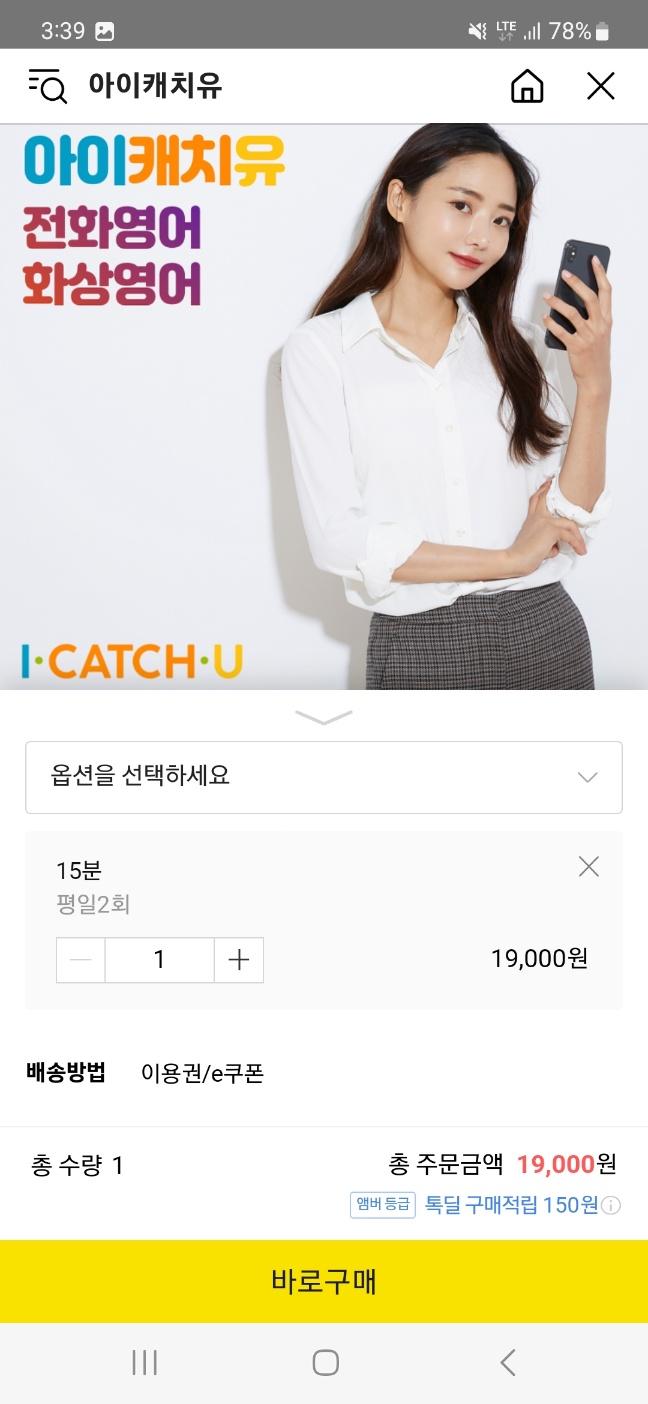Open the 톡딜 구매적립 info icon
The image size is (648, 1404).
[611, 1206]
